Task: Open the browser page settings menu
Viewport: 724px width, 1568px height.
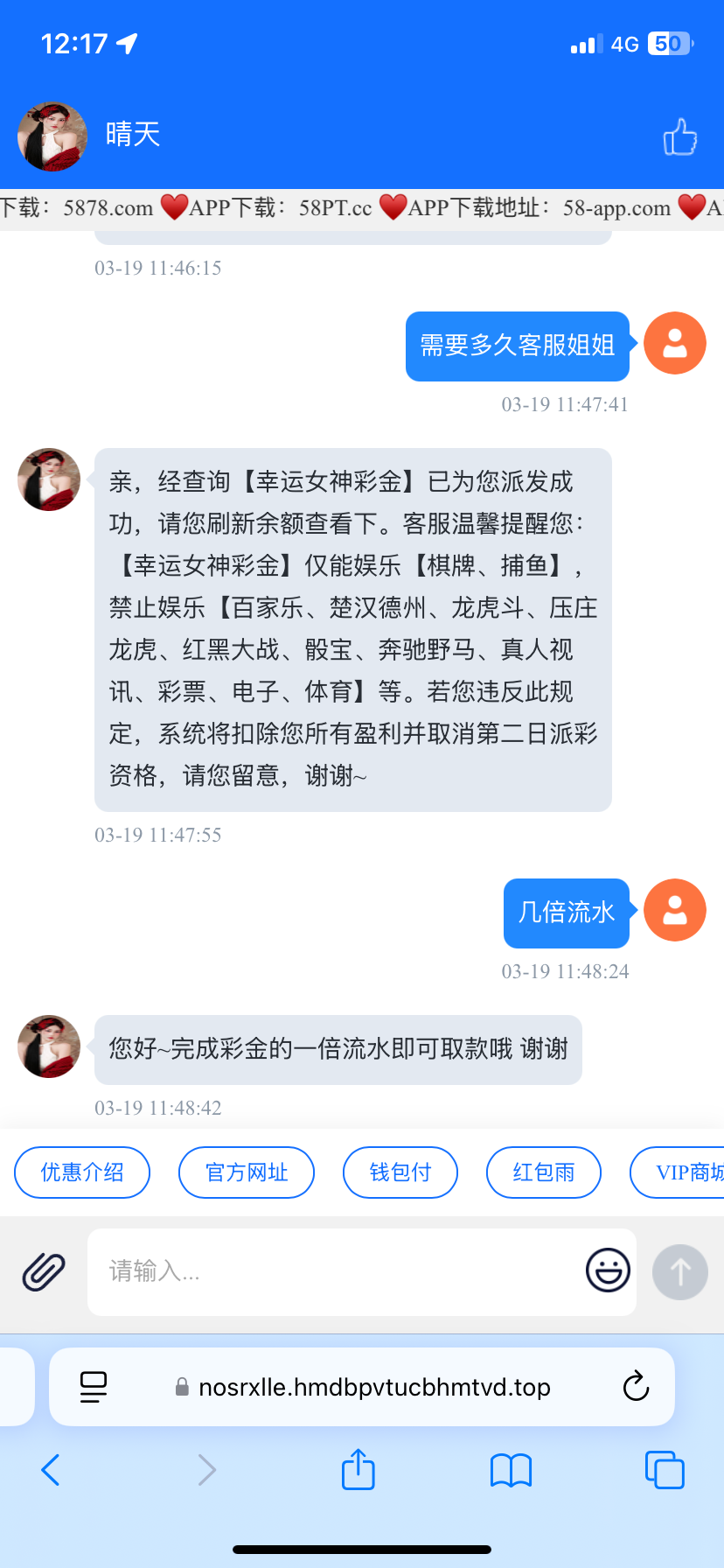Action: [x=94, y=1387]
